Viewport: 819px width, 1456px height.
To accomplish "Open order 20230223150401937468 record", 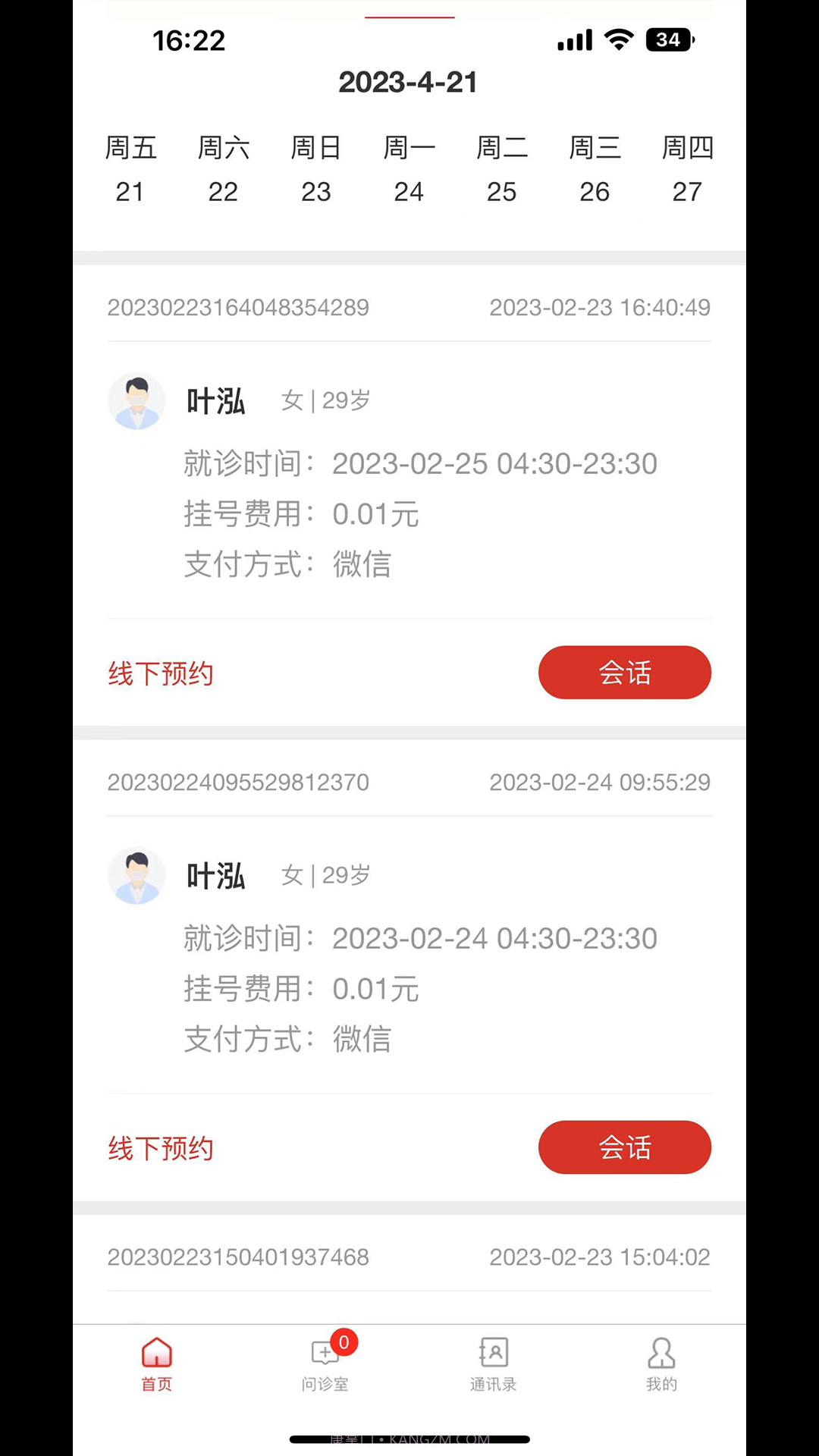I will pos(237,1257).
